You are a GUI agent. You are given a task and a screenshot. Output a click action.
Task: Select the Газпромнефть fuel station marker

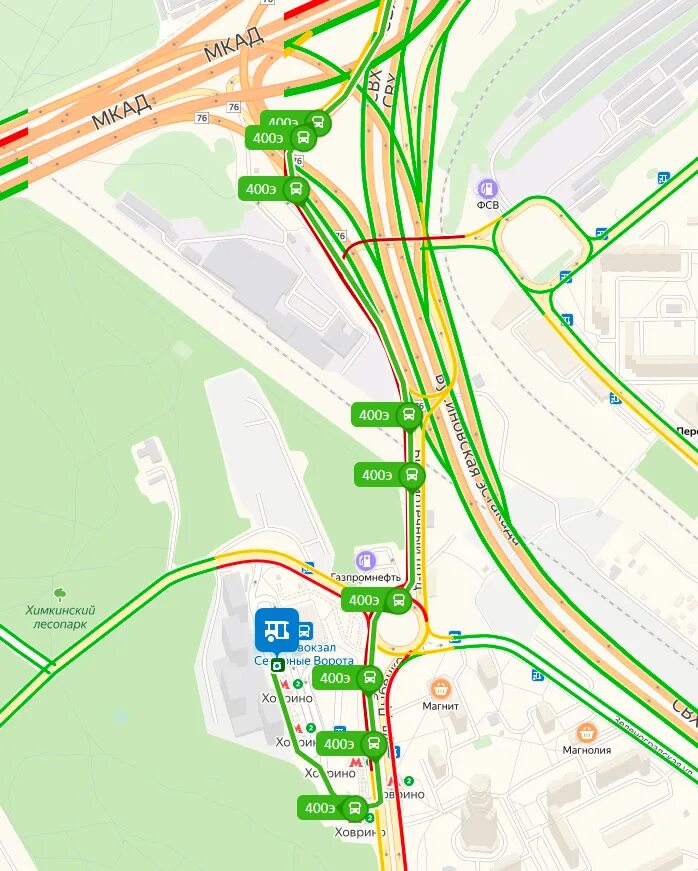pyautogui.click(x=365, y=560)
